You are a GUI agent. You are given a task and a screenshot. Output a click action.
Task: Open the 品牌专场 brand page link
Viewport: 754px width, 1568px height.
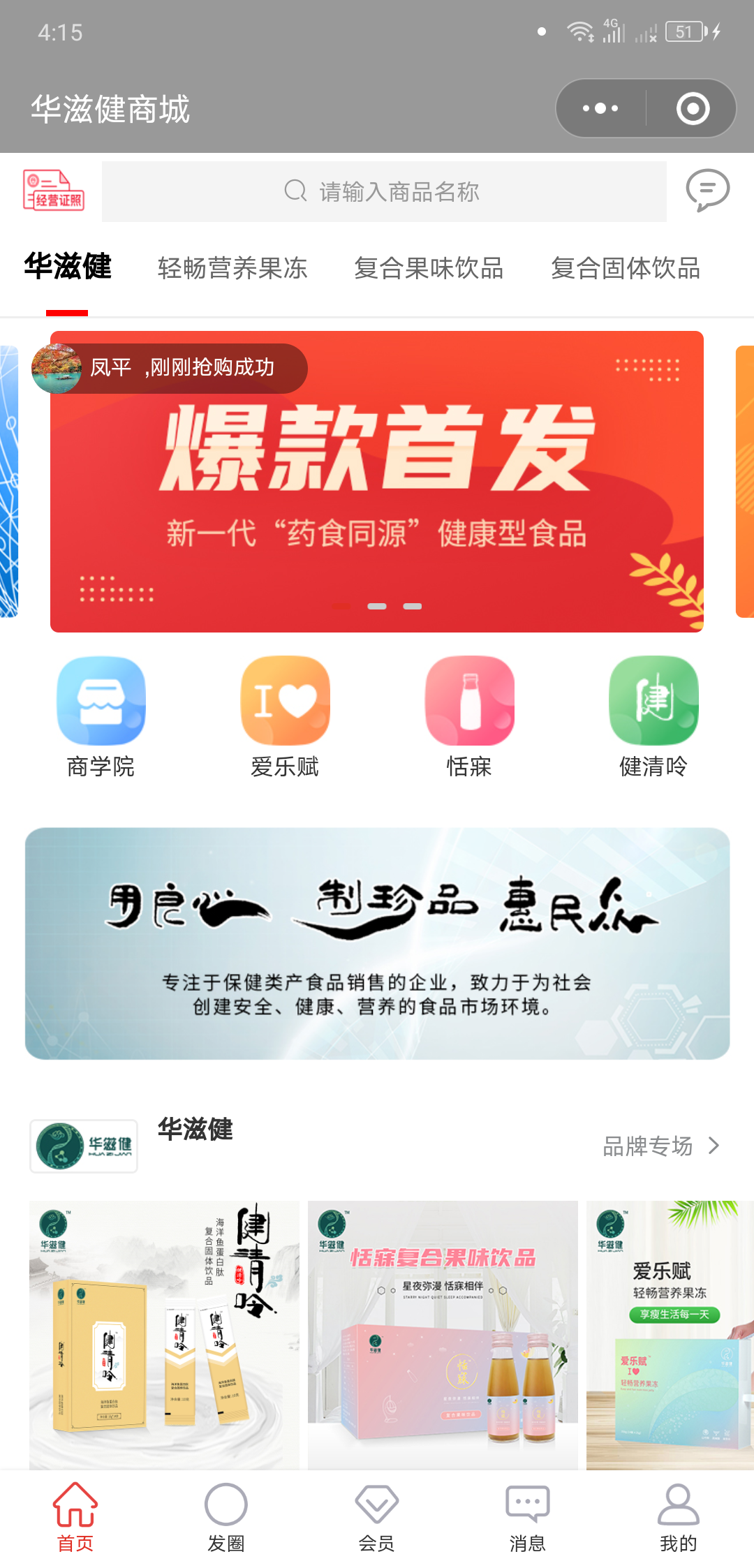(660, 1146)
